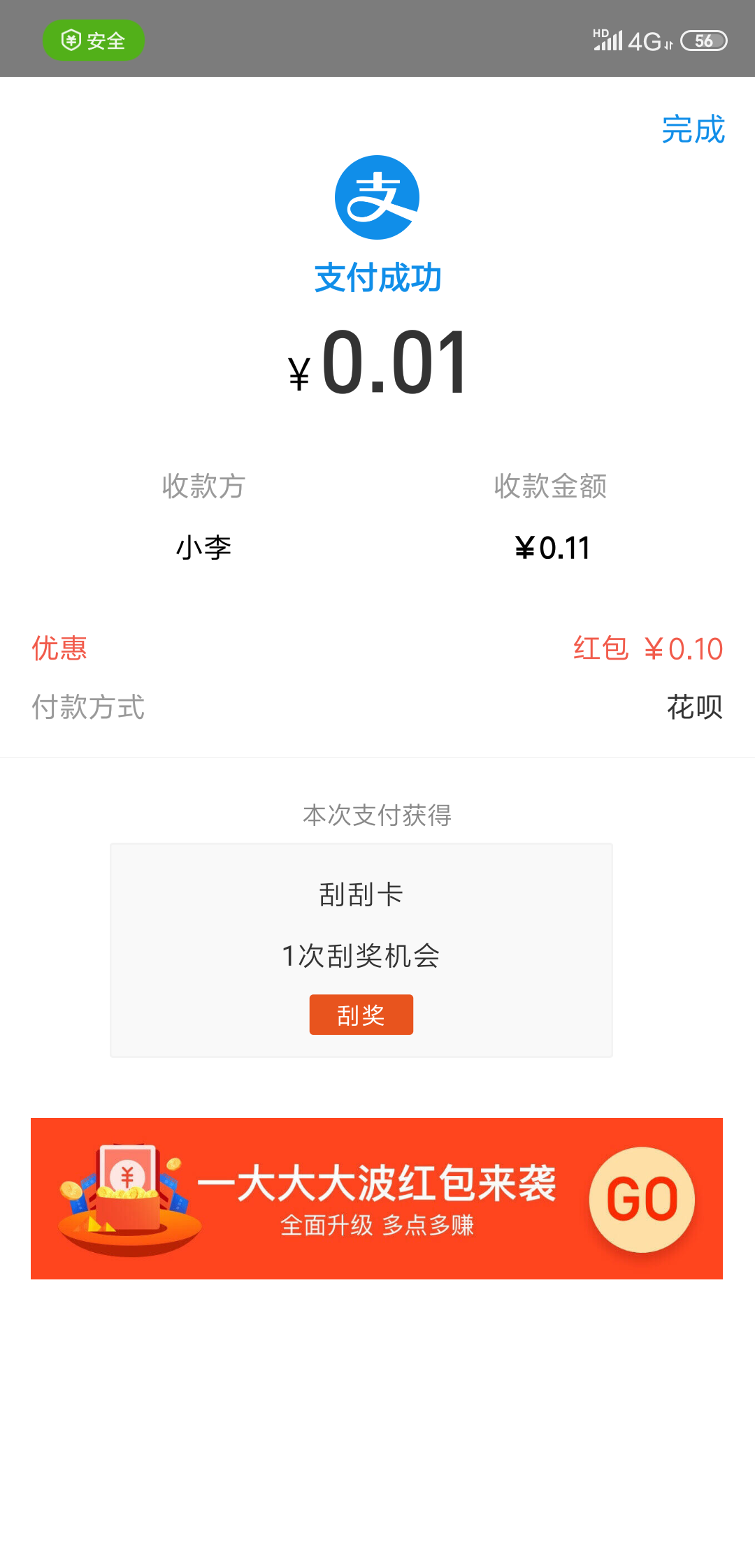Open the 红包来袭 promotional banner
The width and height of the screenshot is (755, 1568).
376,1198
